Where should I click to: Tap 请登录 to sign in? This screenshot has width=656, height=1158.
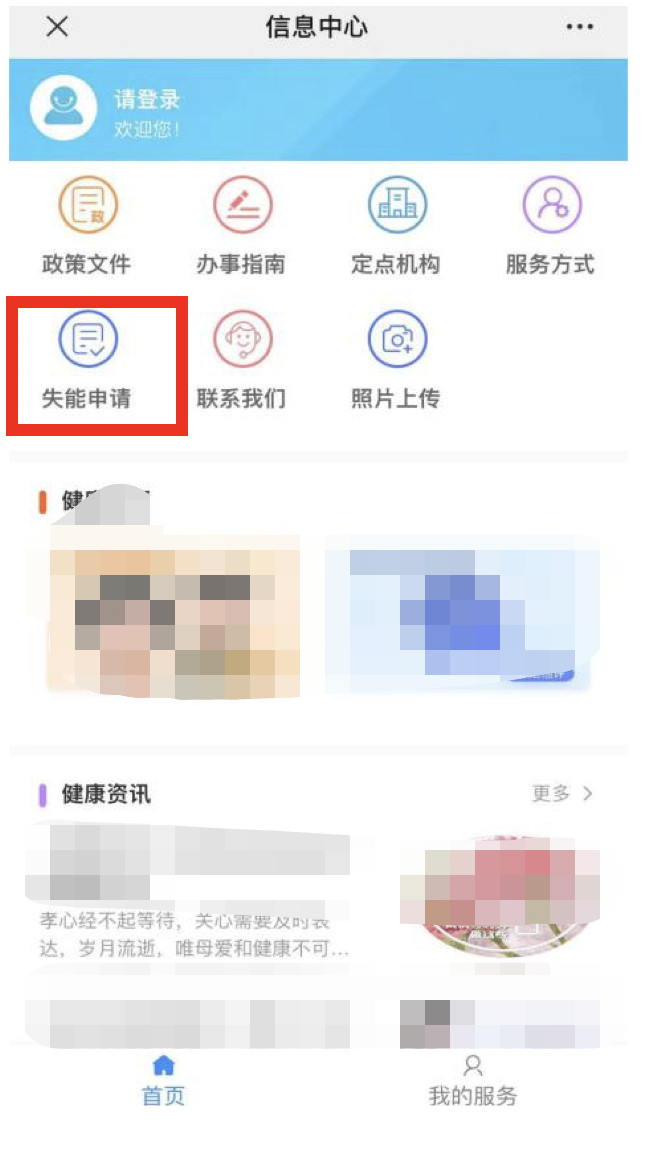click(x=147, y=100)
